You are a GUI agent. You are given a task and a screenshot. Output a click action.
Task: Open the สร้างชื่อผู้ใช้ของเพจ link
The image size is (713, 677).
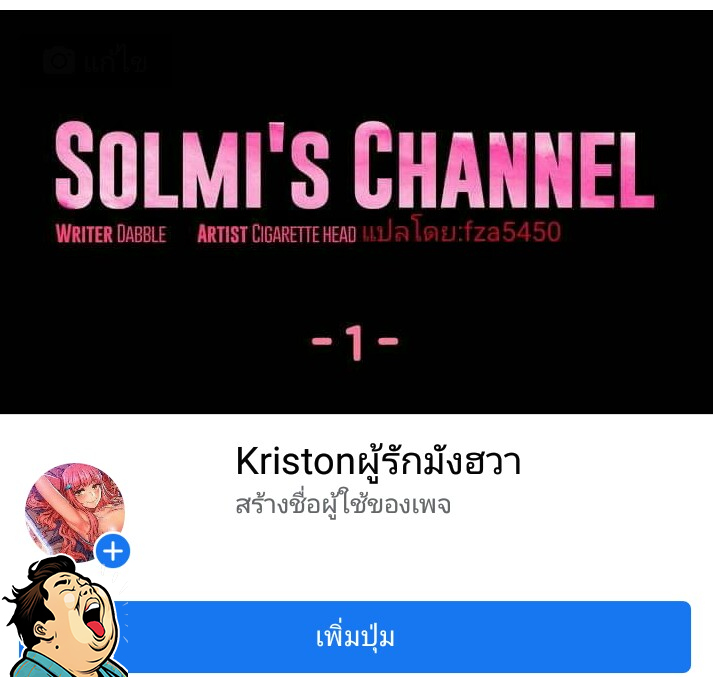point(343,505)
